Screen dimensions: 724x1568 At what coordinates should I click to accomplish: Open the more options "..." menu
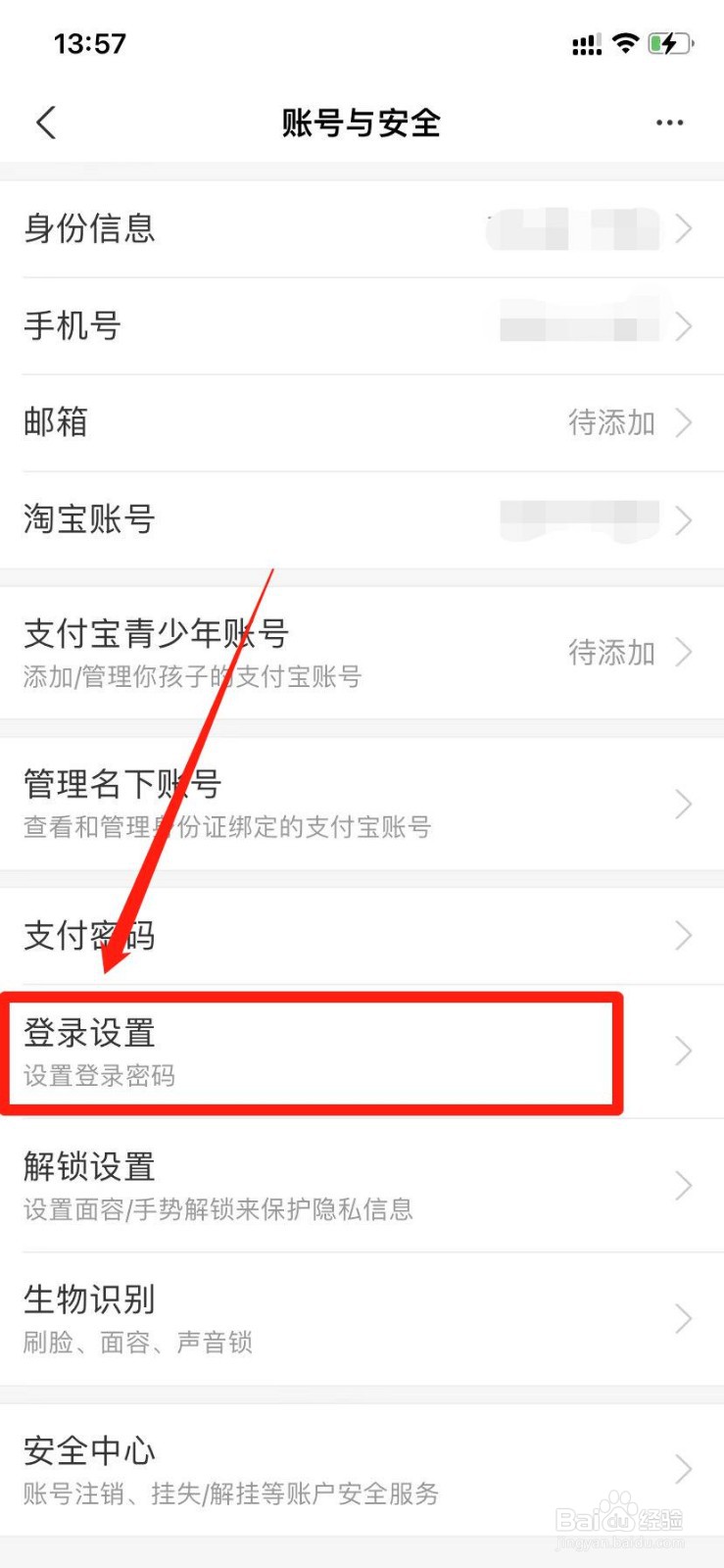coord(669,122)
